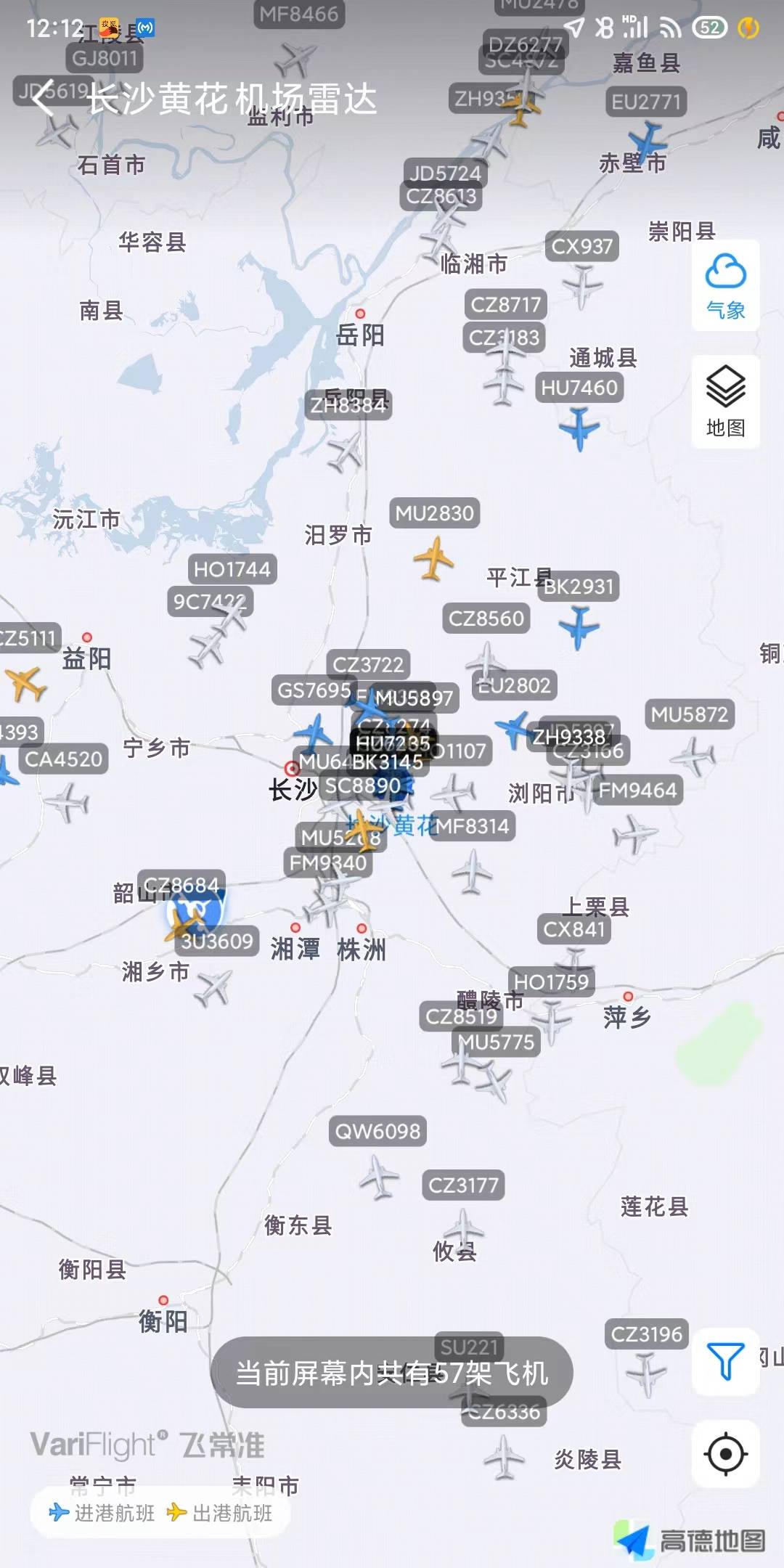Select flight MU2830 on the map

pyautogui.click(x=433, y=558)
